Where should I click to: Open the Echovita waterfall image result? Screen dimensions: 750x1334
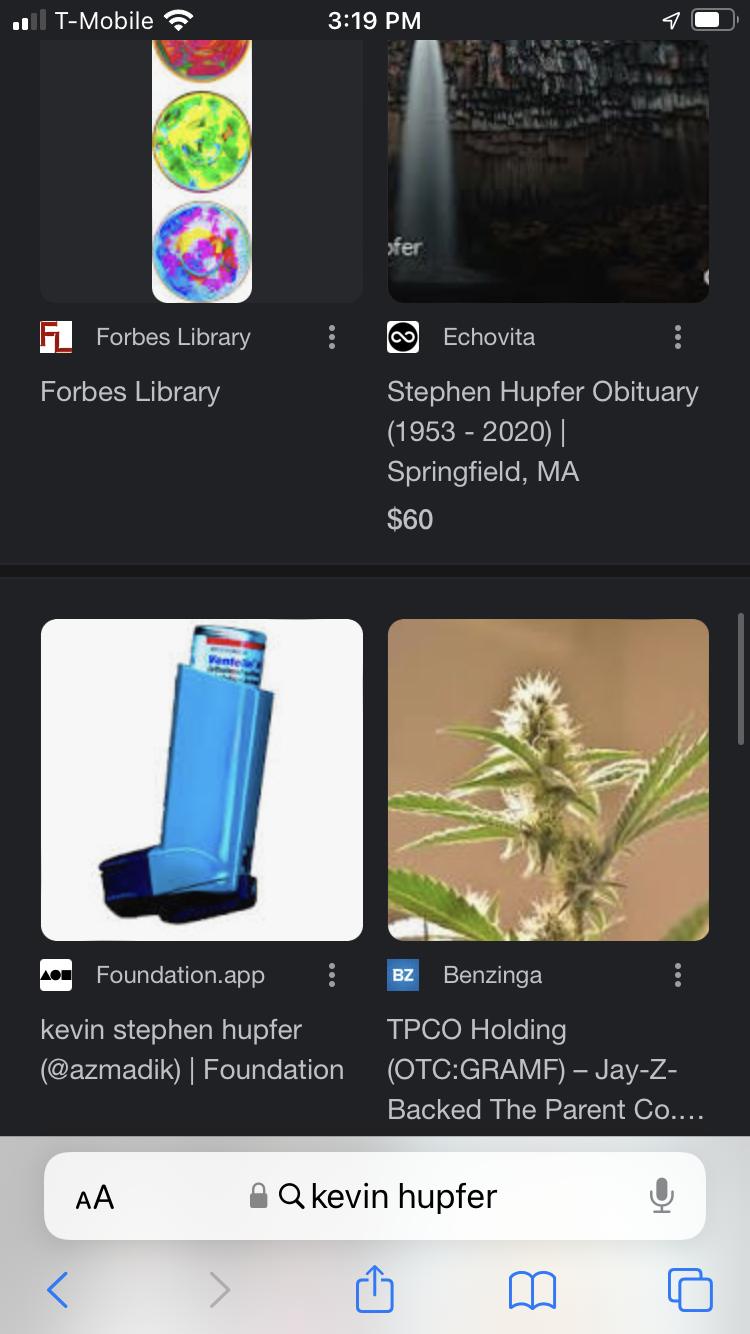(x=548, y=170)
